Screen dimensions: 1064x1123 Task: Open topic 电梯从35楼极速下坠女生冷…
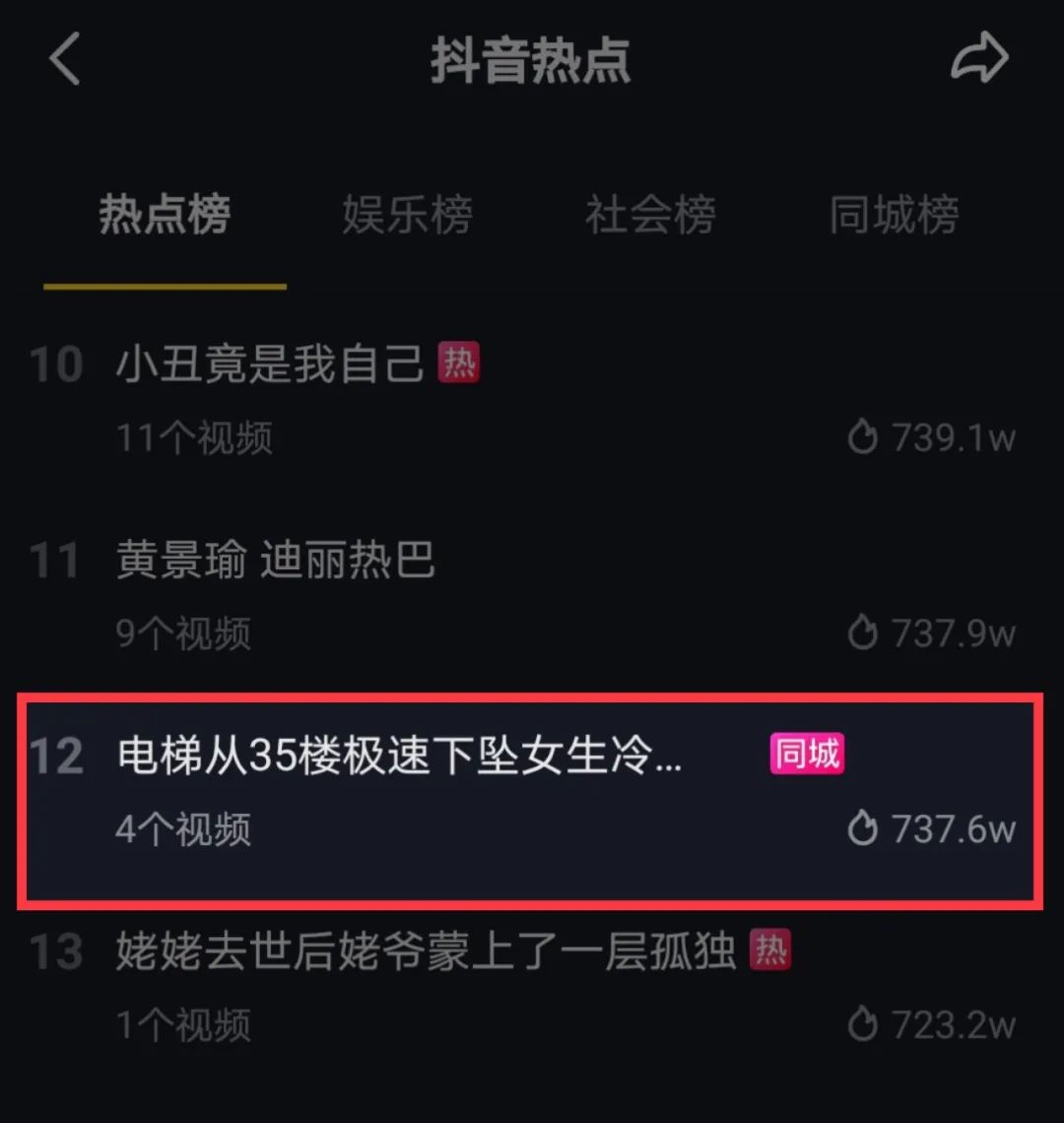point(399,757)
